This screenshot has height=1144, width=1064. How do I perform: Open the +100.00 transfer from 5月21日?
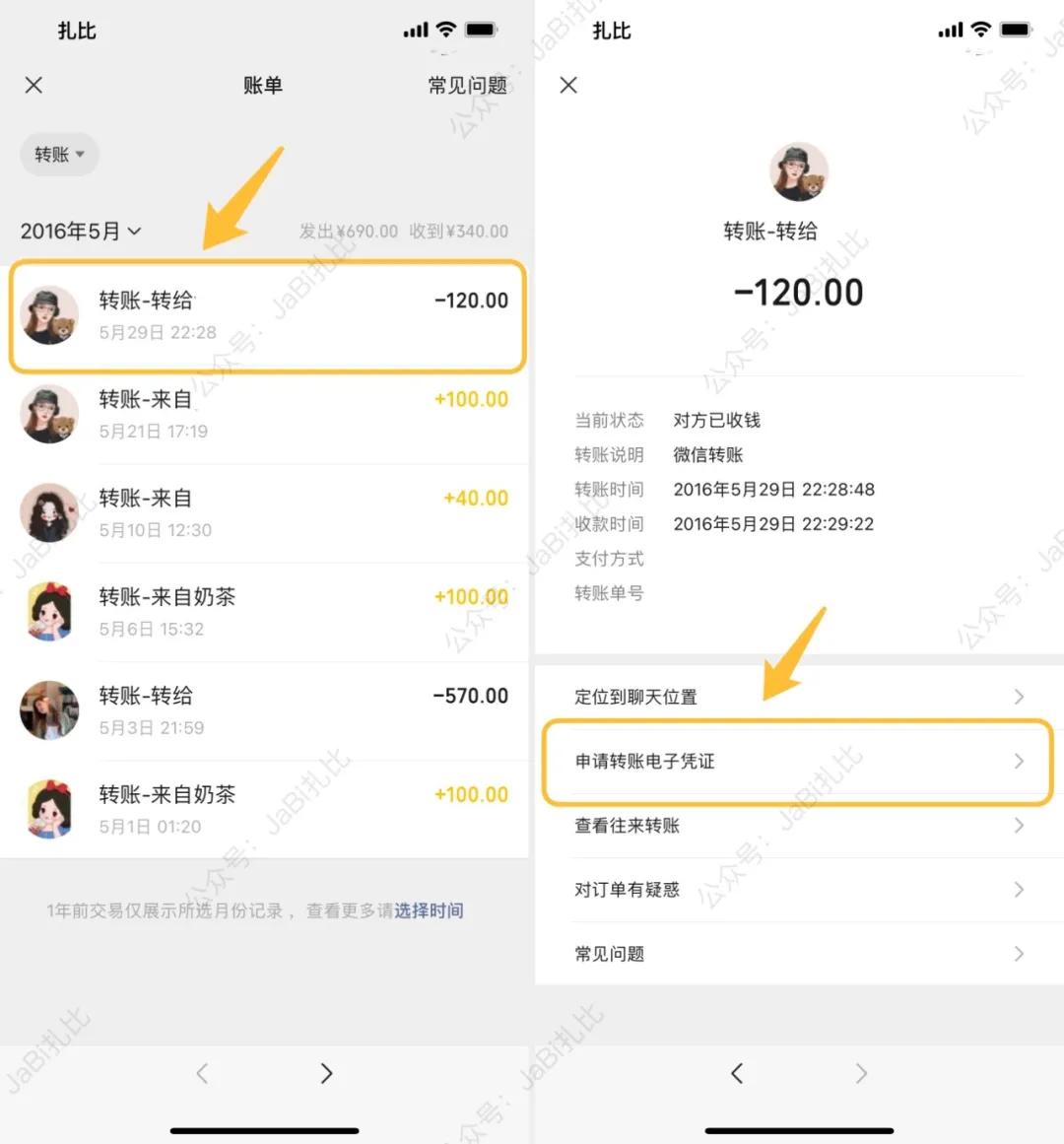266,414
